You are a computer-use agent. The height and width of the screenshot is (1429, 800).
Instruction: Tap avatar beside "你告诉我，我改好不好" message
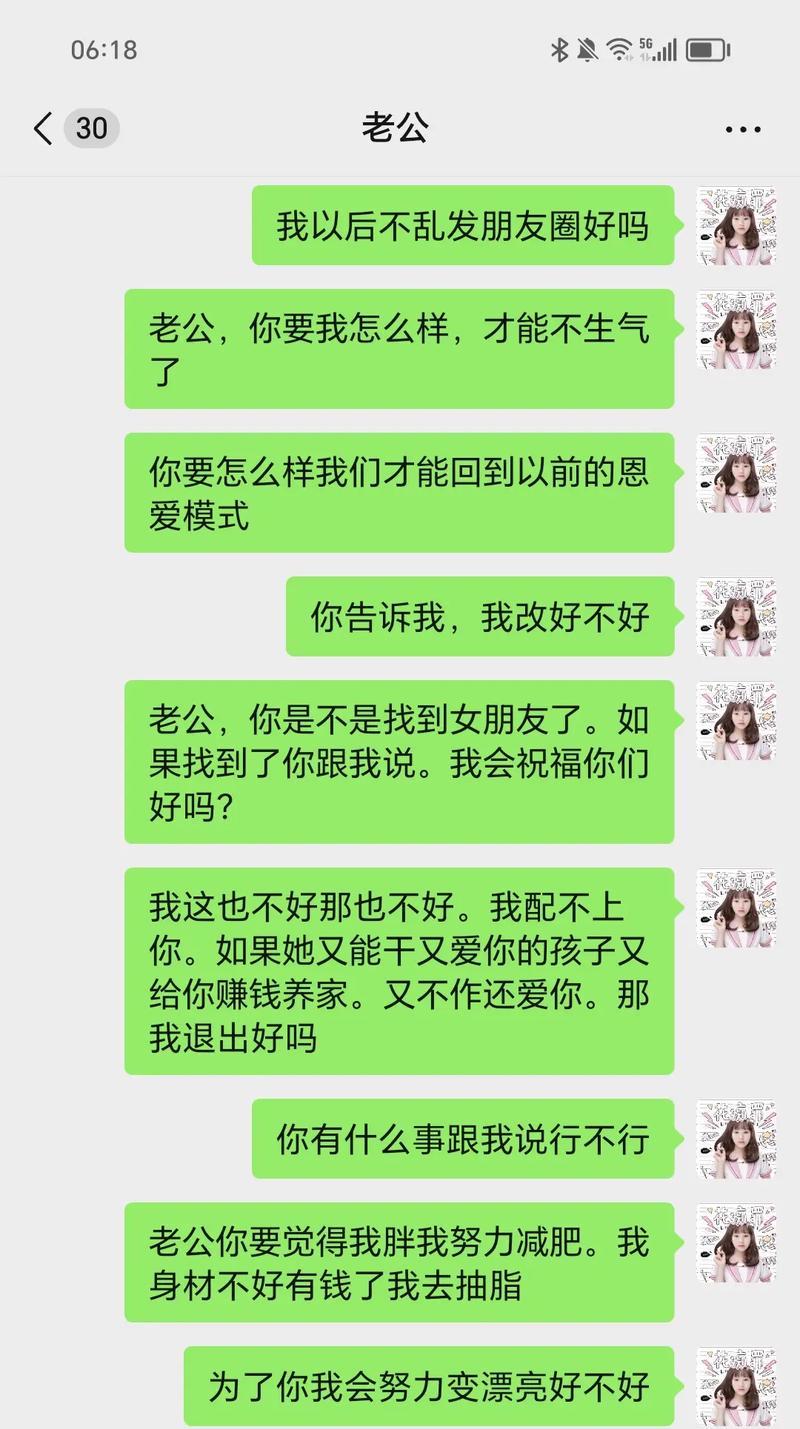[x=736, y=616]
